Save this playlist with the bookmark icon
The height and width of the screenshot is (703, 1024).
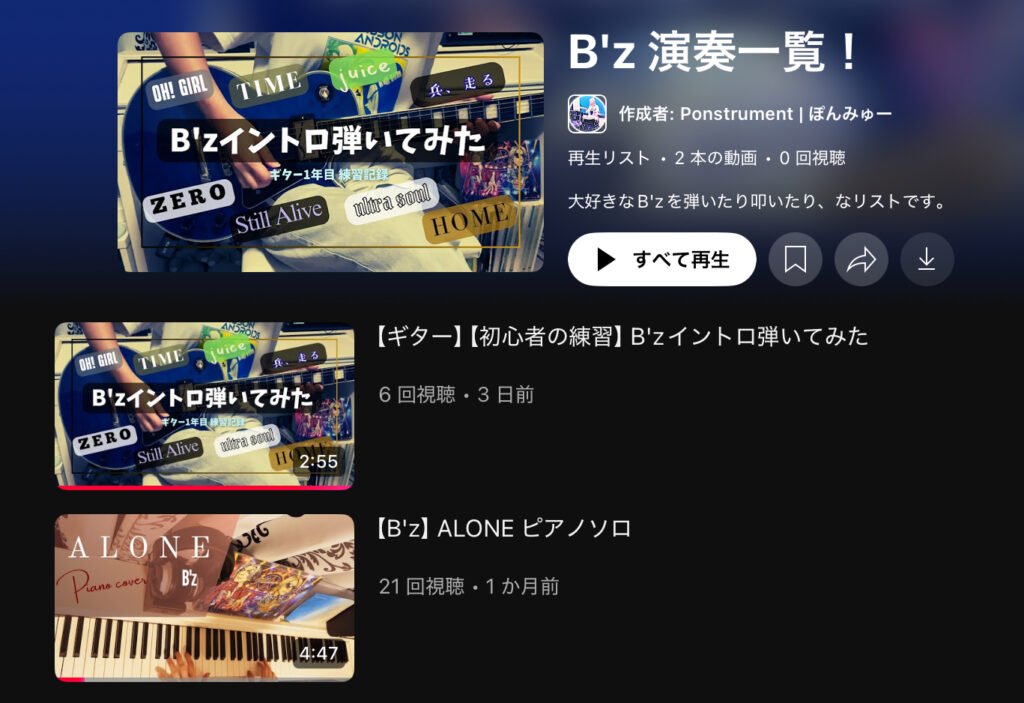[795, 260]
